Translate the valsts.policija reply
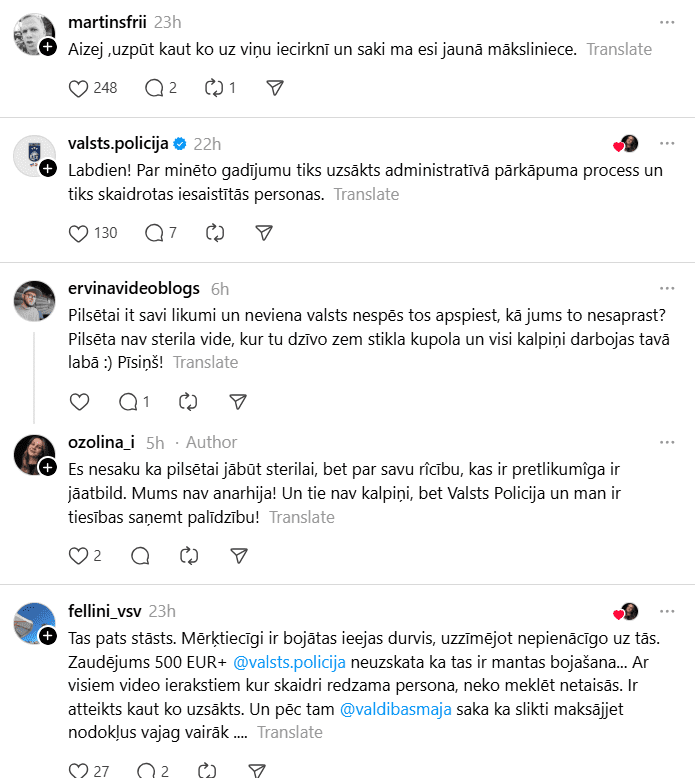Image resolution: width=695 pixels, height=778 pixels. (366, 194)
